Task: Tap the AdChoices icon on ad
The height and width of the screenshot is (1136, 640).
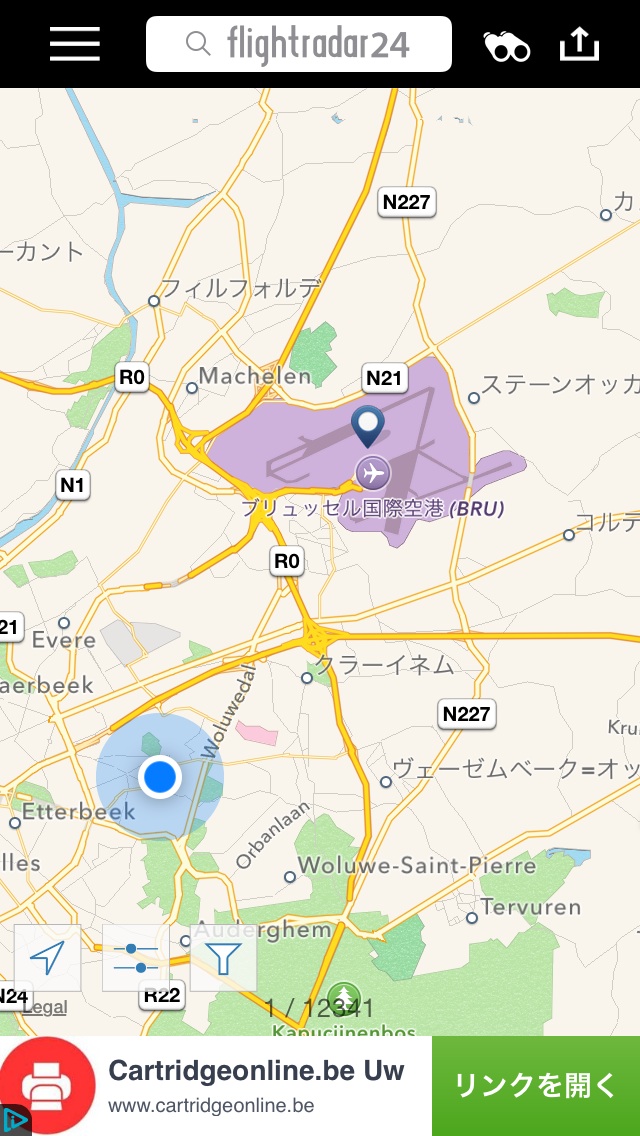Action: coord(13,1120)
